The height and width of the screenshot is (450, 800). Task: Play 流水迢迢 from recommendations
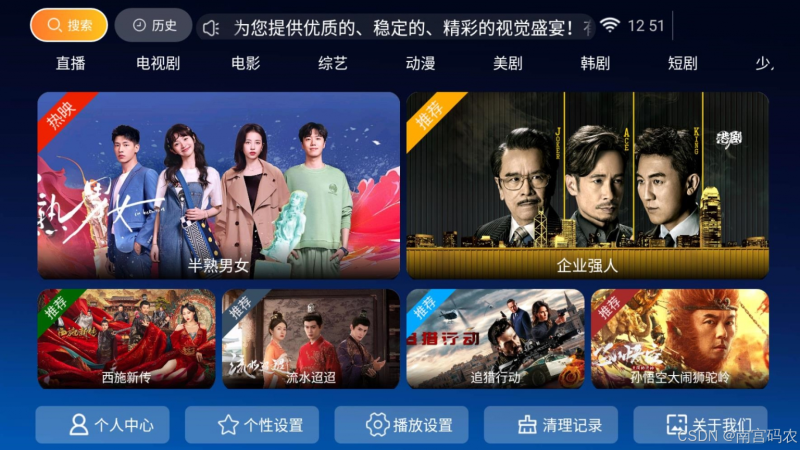tap(311, 339)
